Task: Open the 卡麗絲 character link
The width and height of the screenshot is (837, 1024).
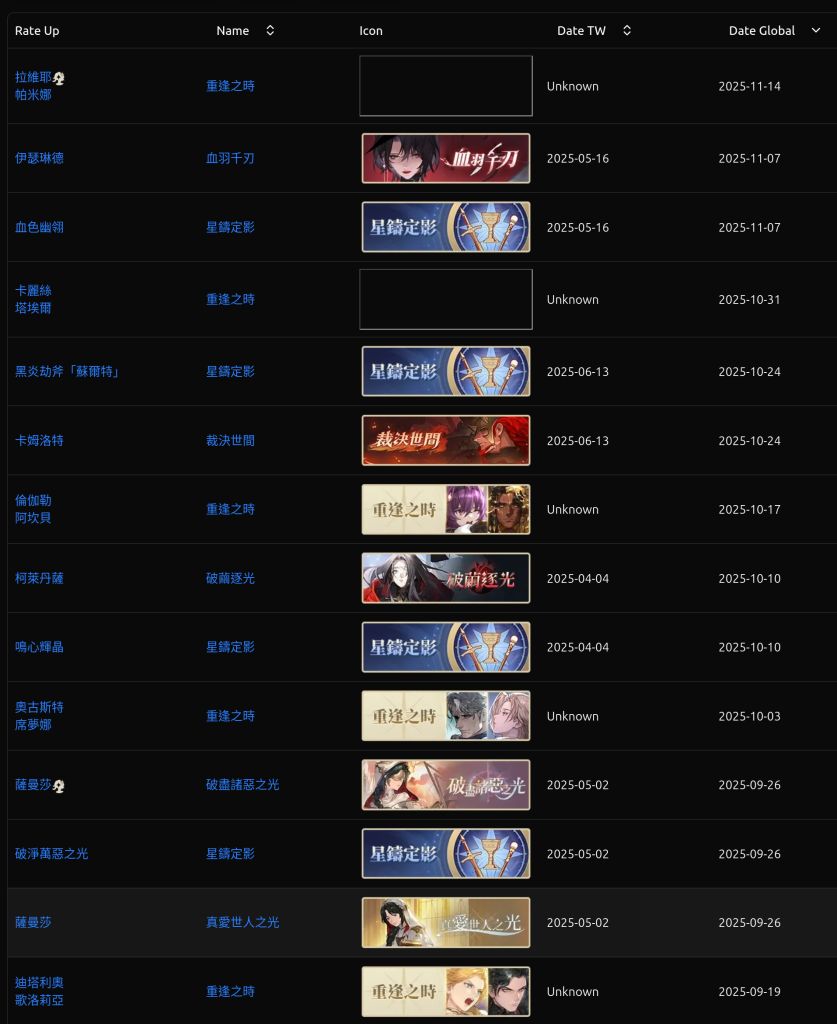Action: pos(34,291)
